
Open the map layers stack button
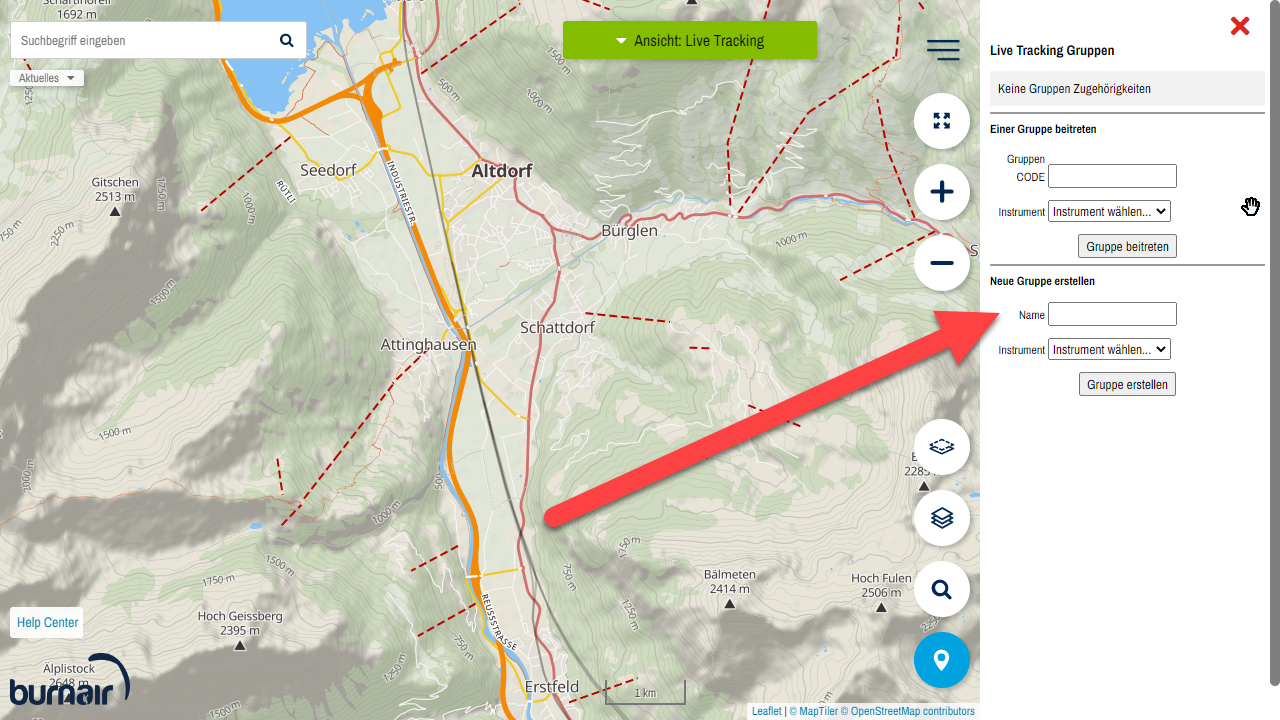pos(941,518)
